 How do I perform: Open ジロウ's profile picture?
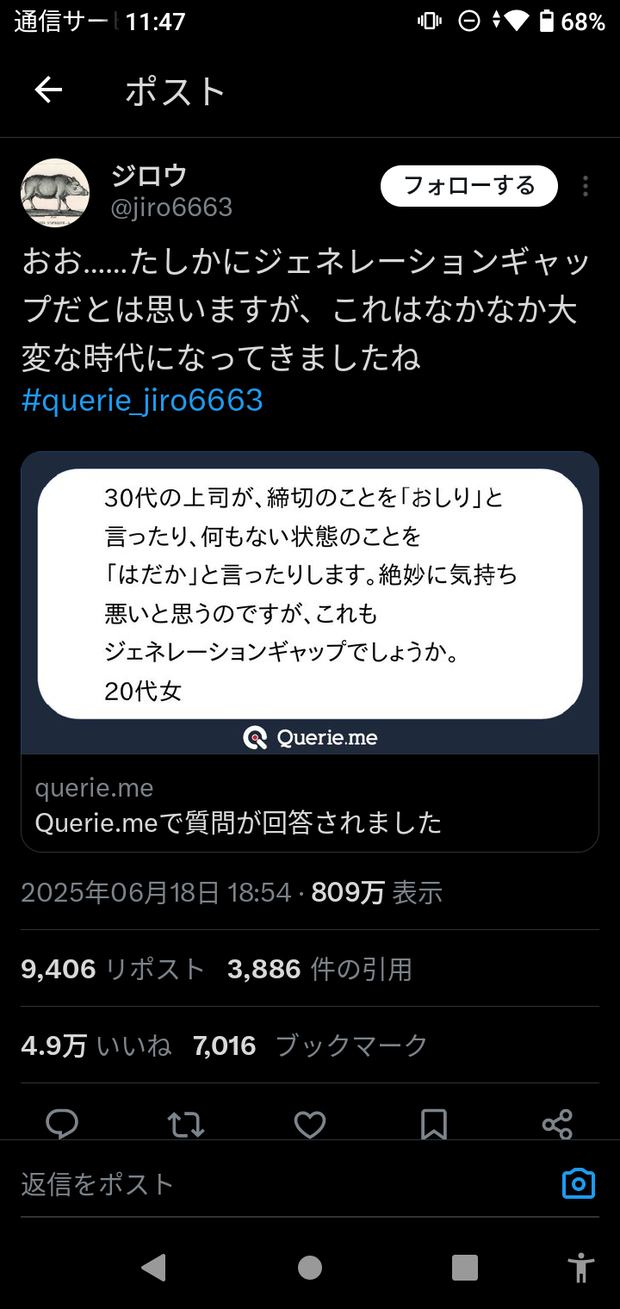(x=56, y=192)
